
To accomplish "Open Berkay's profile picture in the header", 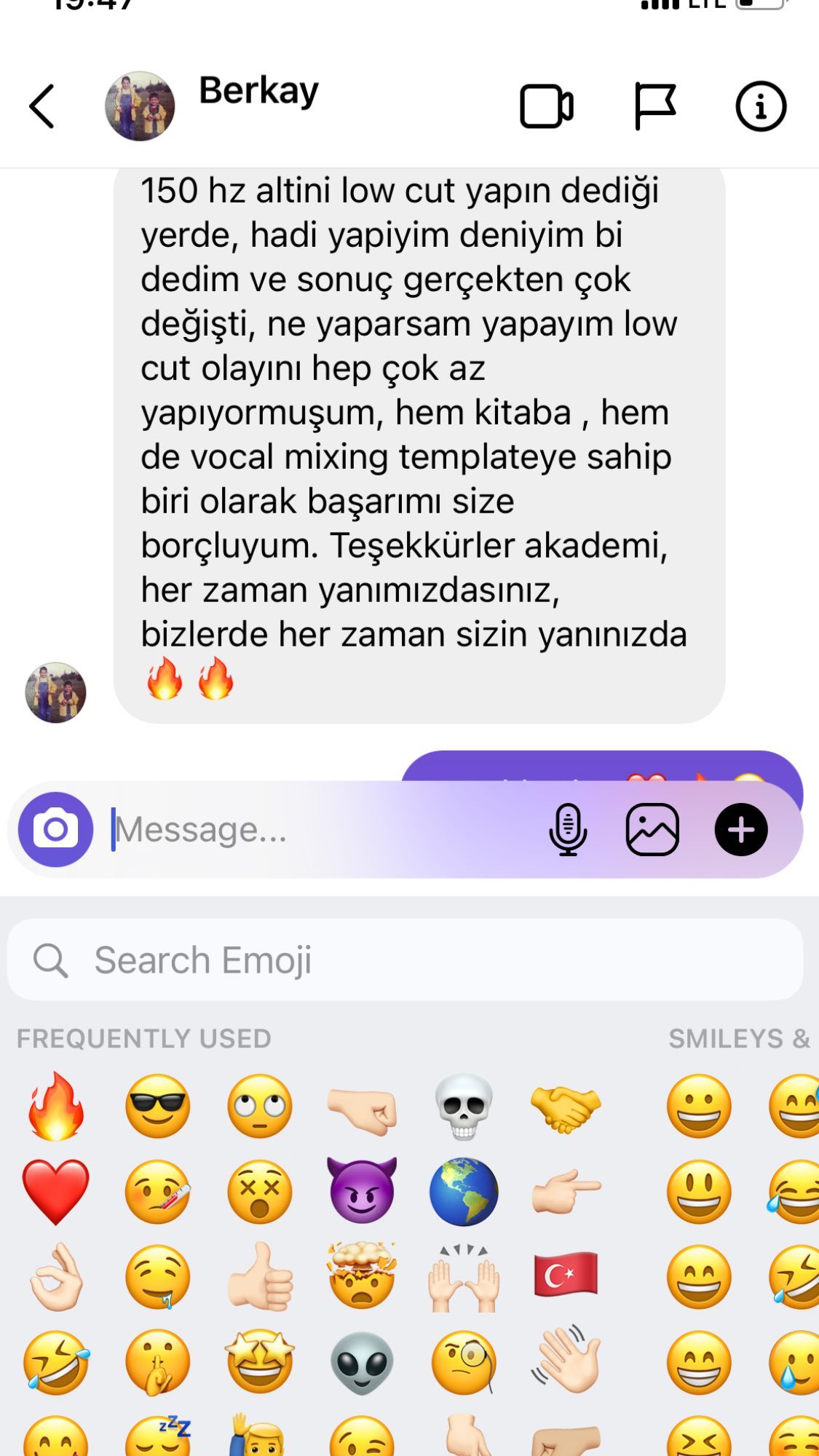I will pyautogui.click(x=140, y=106).
